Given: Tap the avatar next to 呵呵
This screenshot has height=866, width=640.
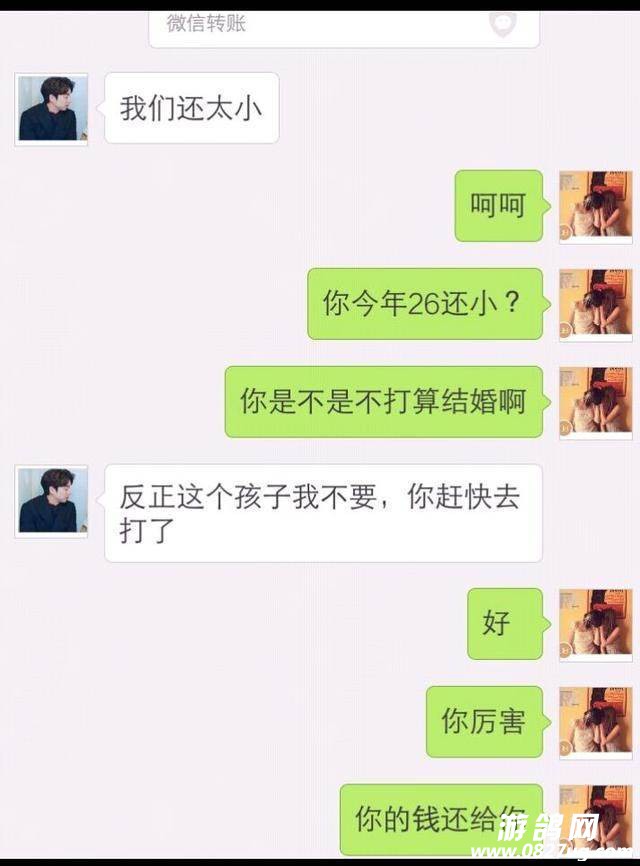Looking at the screenshot, I should pos(595,206).
